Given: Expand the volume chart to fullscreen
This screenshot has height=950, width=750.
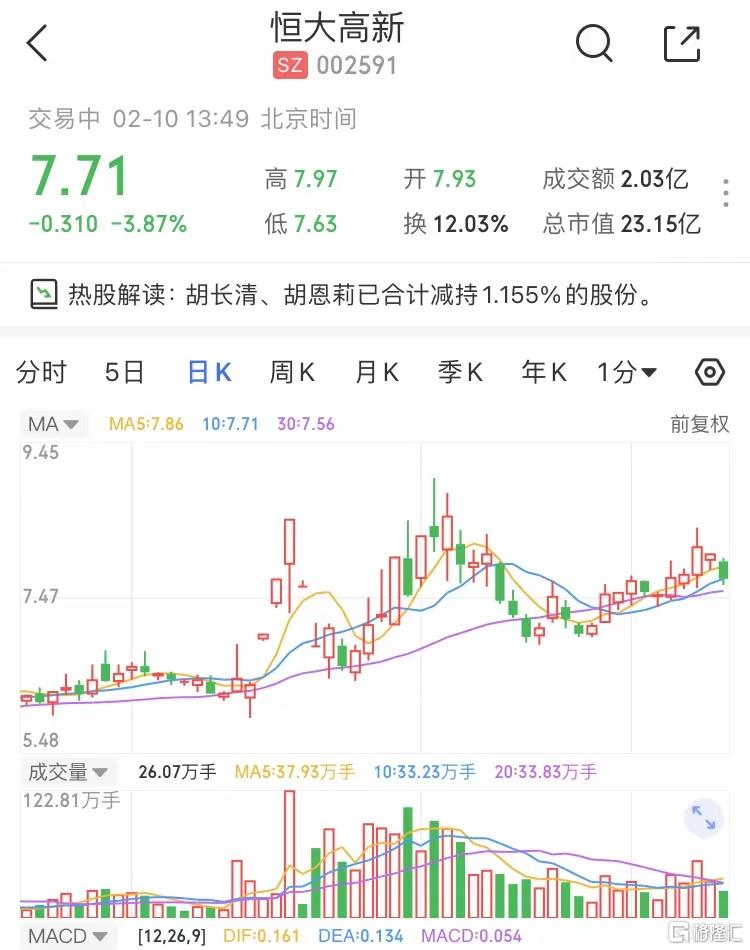Looking at the screenshot, I should point(703,818).
